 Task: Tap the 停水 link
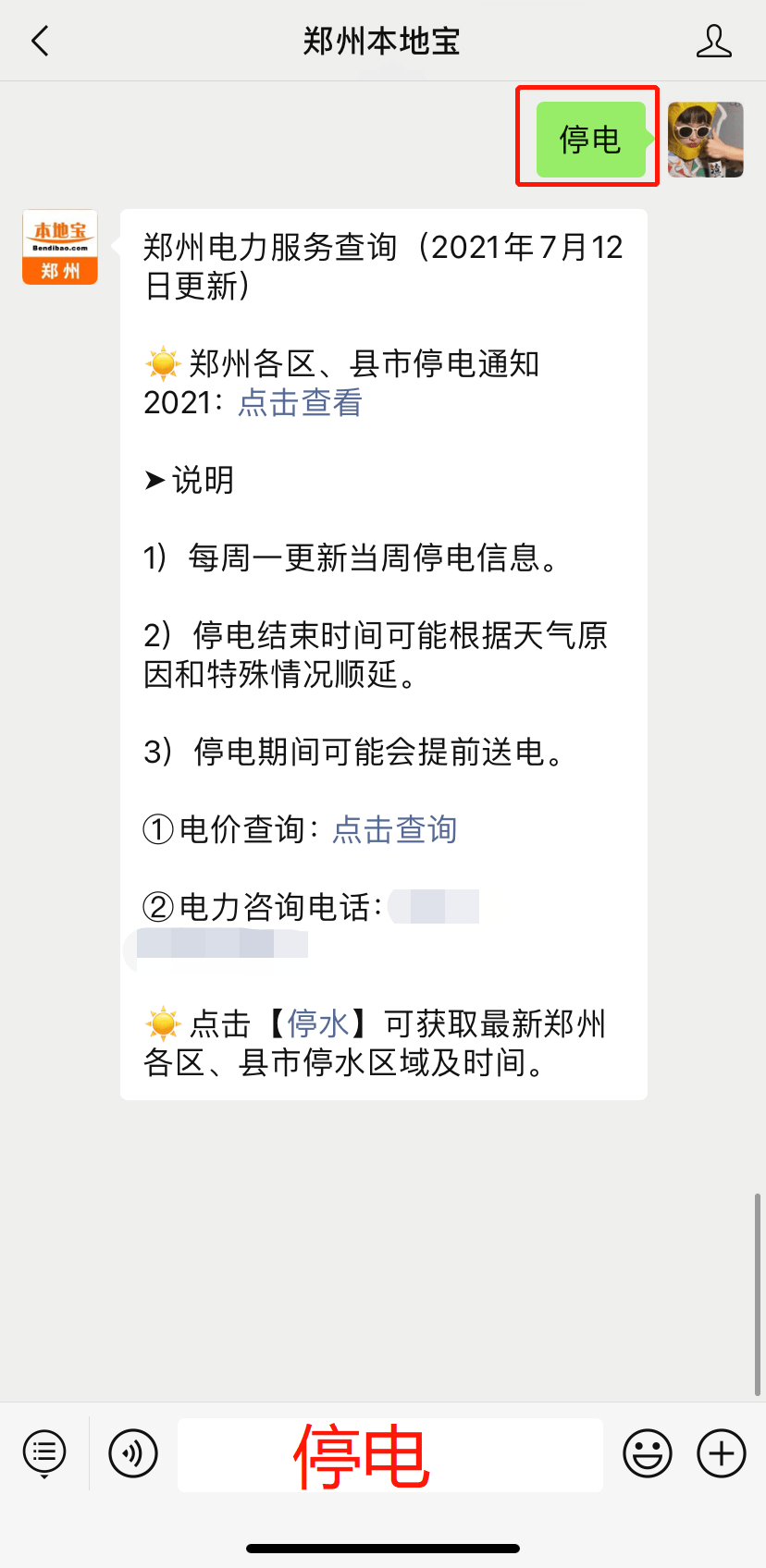317,1024
